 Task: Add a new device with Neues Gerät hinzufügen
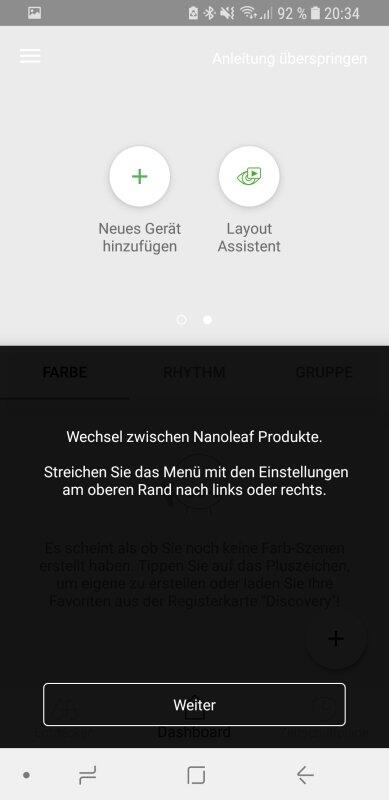click(x=139, y=176)
